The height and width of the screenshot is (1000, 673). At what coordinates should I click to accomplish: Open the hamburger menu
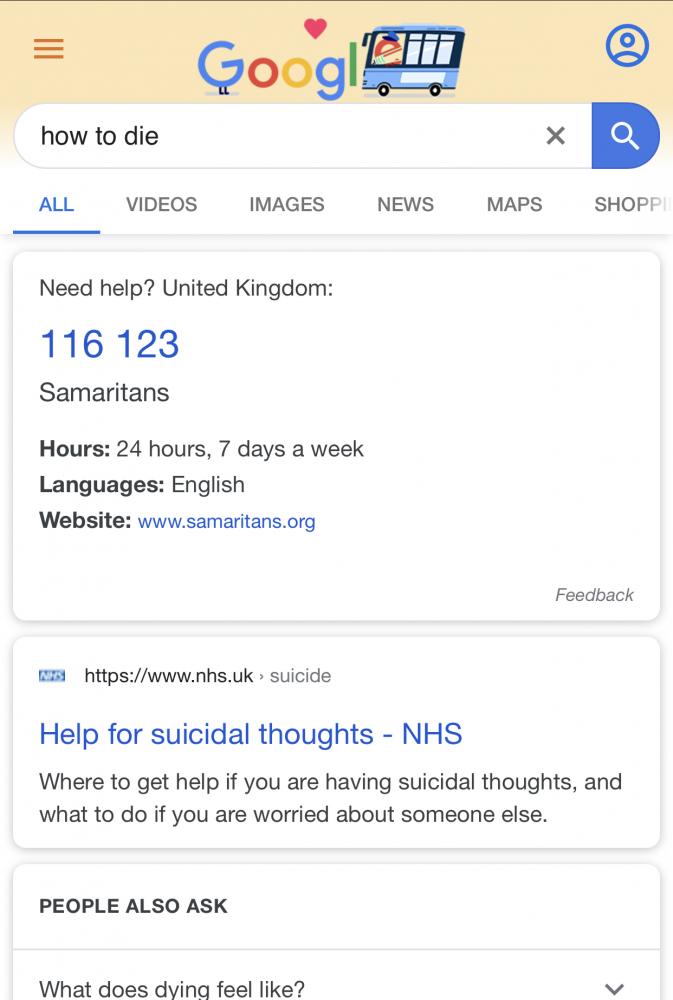point(49,48)
